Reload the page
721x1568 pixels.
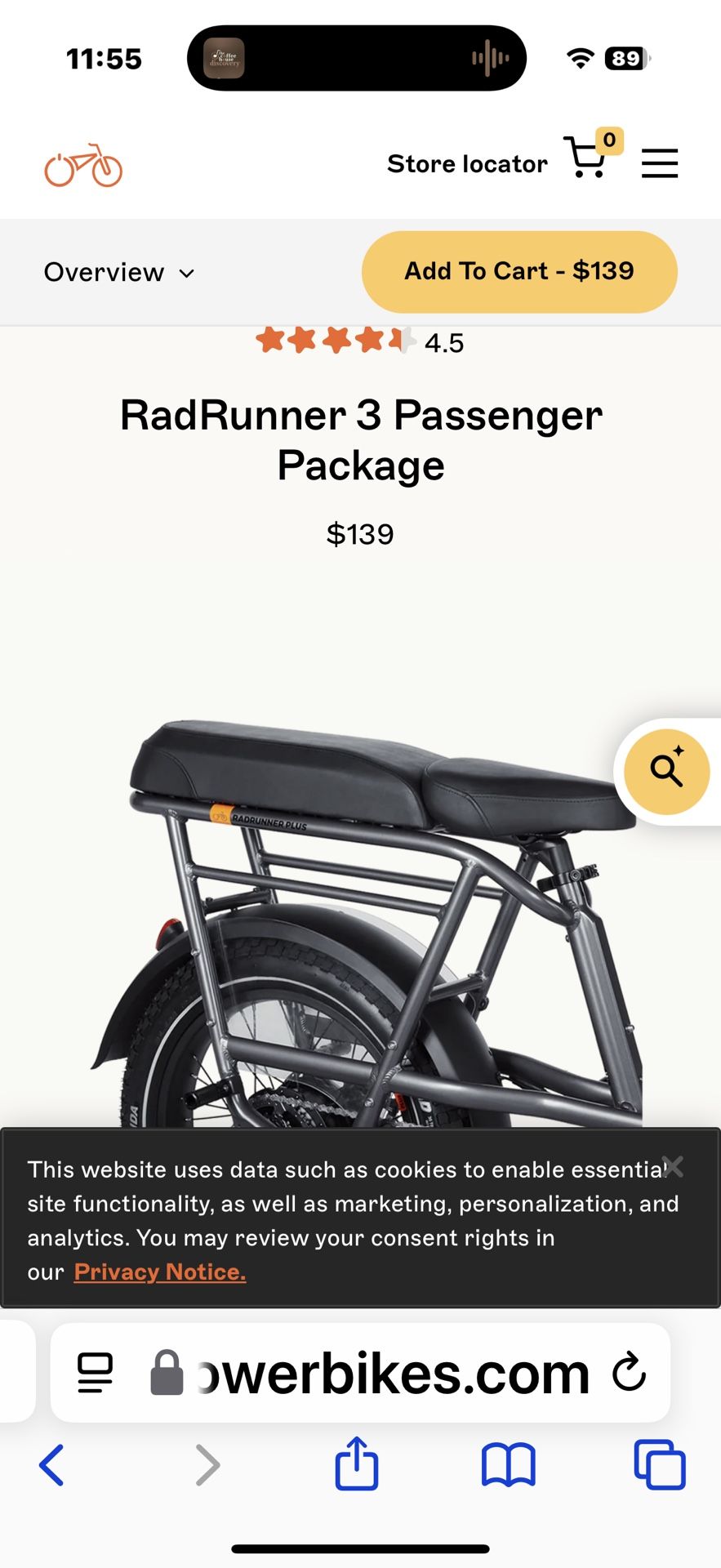click(x=630, y=1373)
